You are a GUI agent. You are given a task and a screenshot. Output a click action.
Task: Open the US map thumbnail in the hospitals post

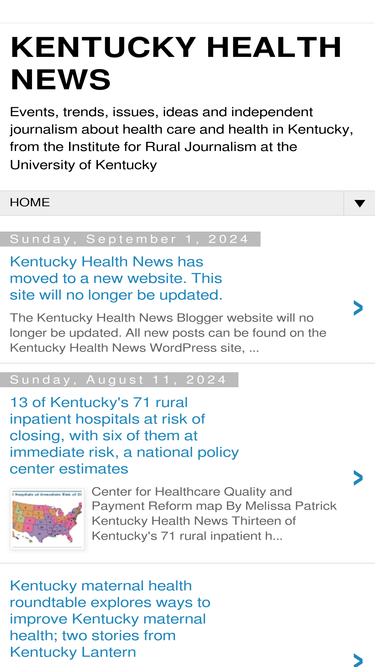coord(47,519)
